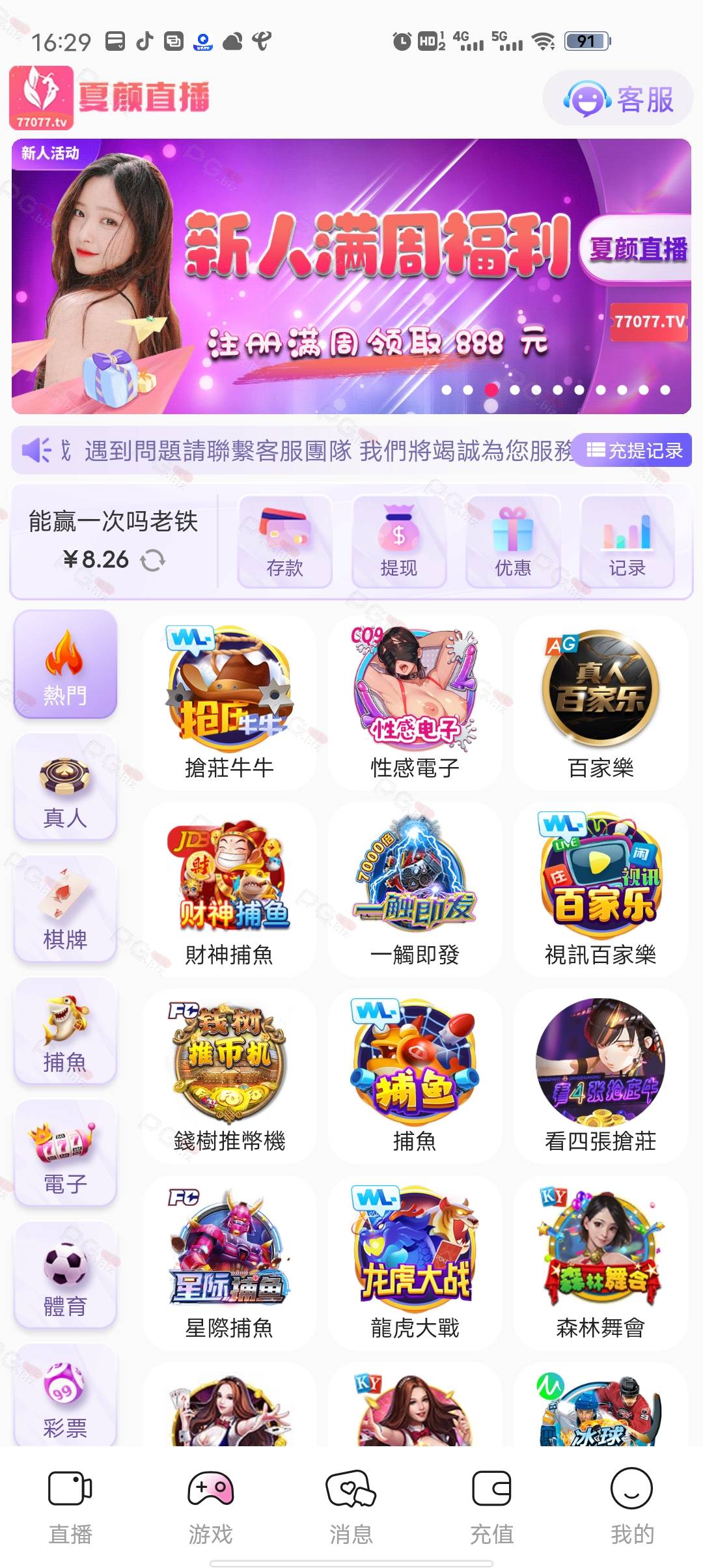Open the 視訊百家樂 game tile
The image size is (703, 1568).
[x=601, y=889]
